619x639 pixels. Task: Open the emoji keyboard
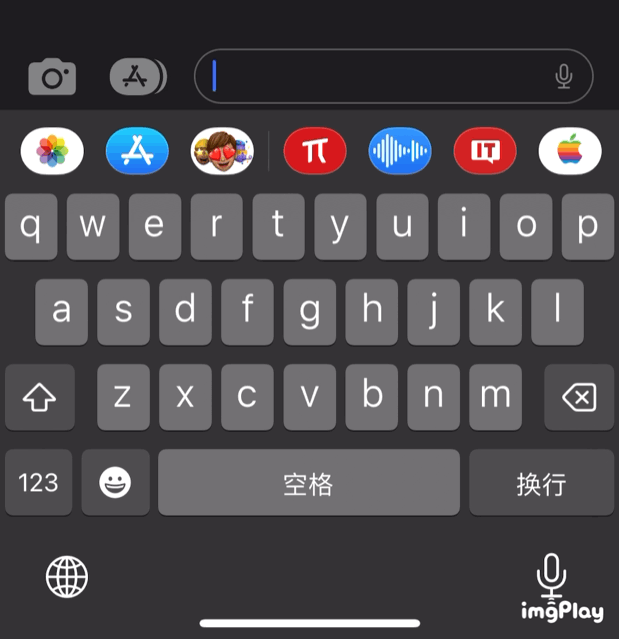pyautogui.click(x=116, y=483)
